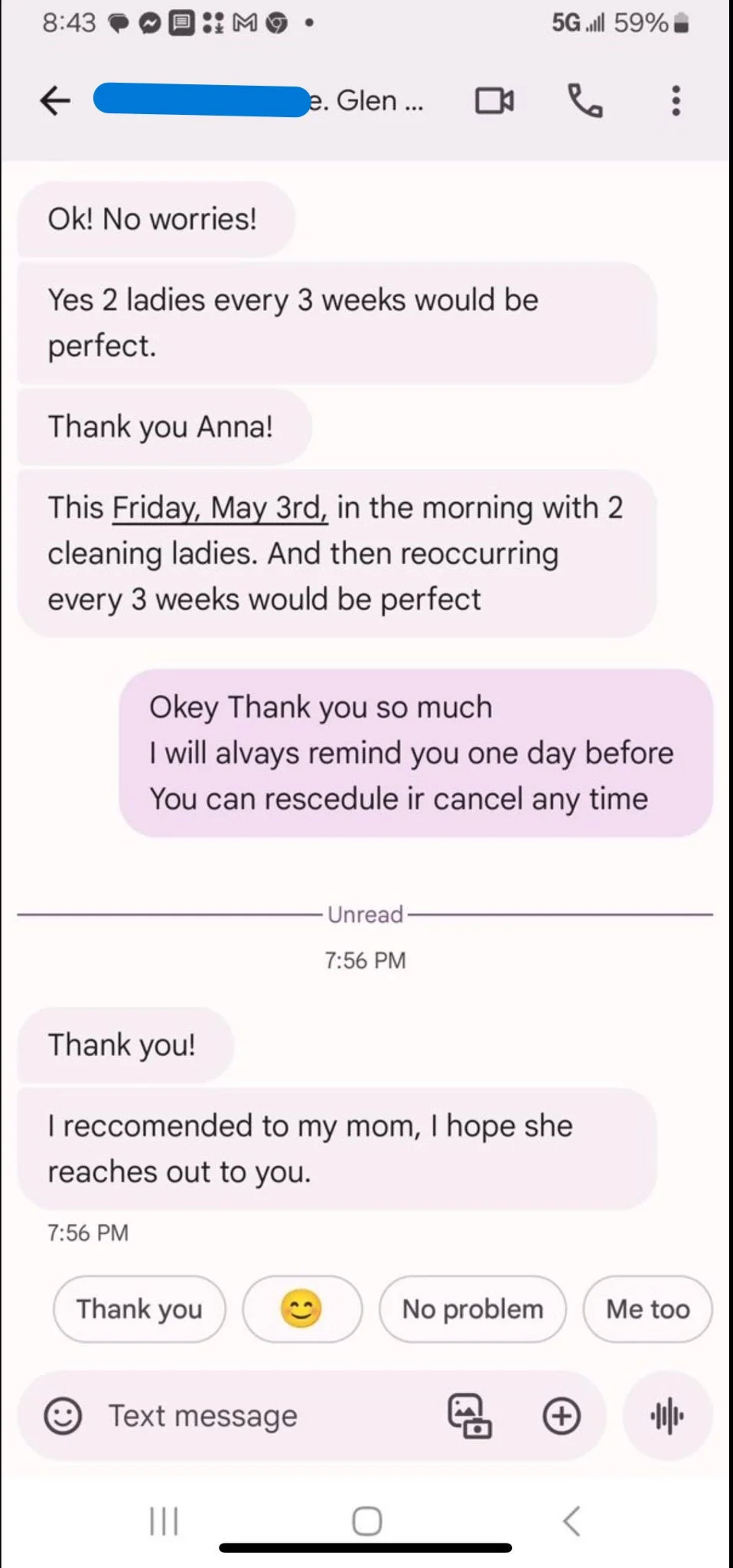733x1568 pixels.
Task: Record a voice message
Action: coord(667,1416)
